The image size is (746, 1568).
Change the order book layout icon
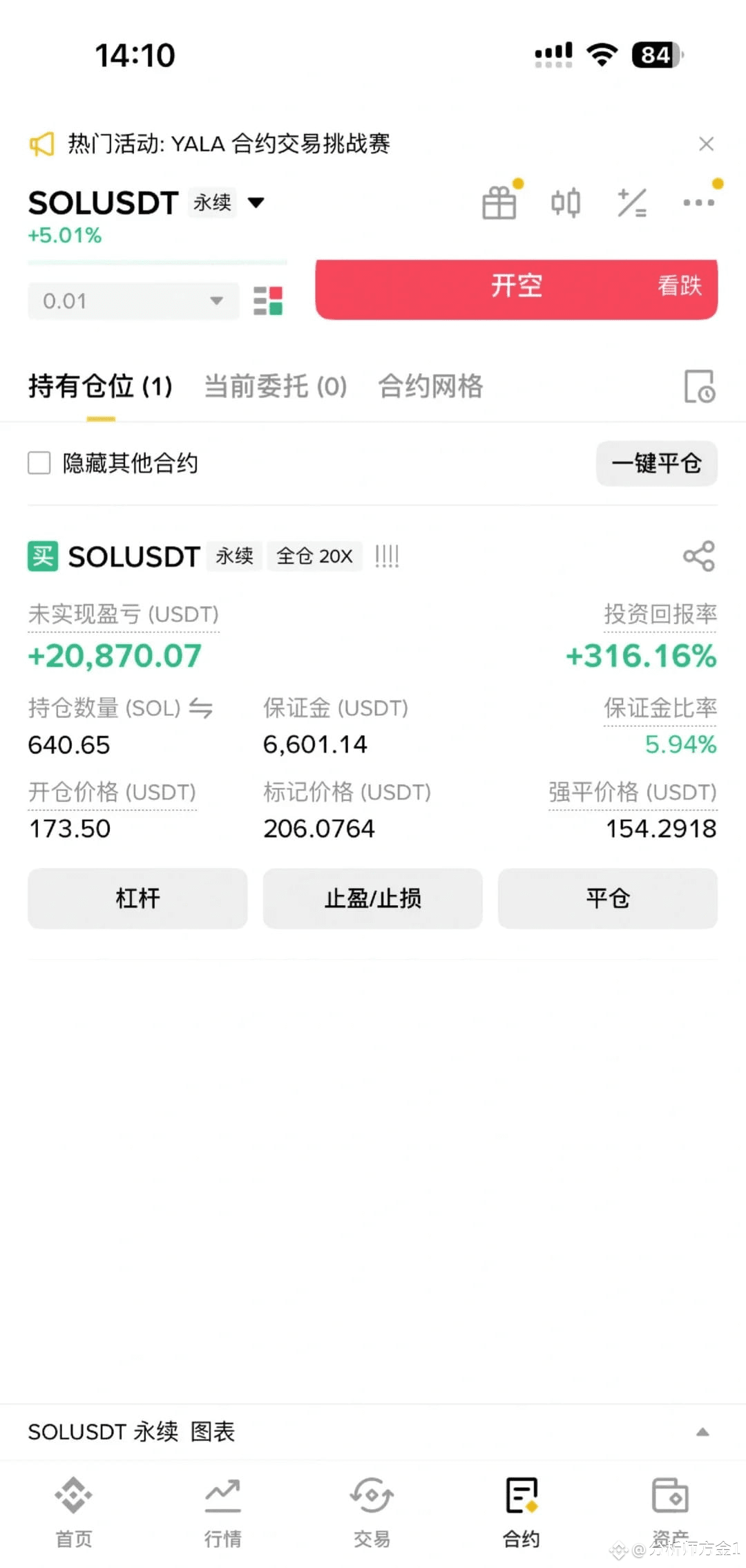coord(268,301)
